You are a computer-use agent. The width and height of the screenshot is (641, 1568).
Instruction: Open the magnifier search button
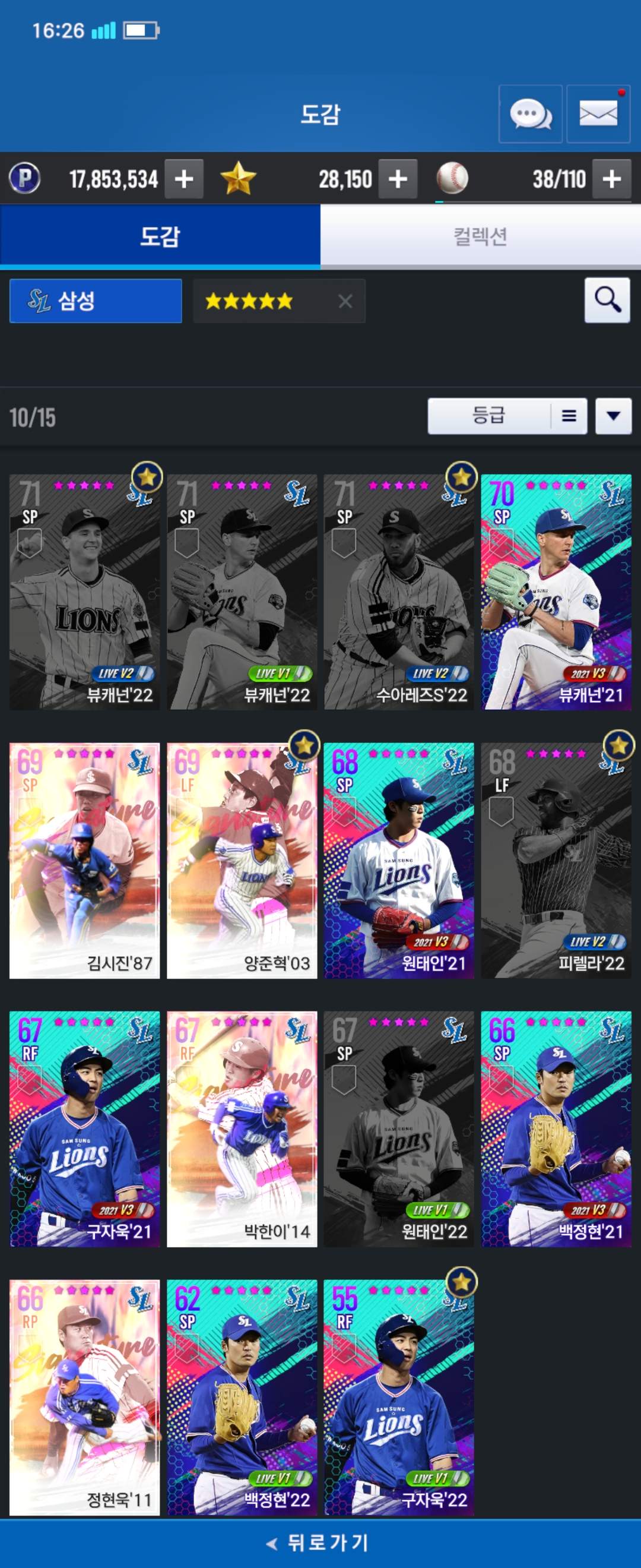point(607,300)
